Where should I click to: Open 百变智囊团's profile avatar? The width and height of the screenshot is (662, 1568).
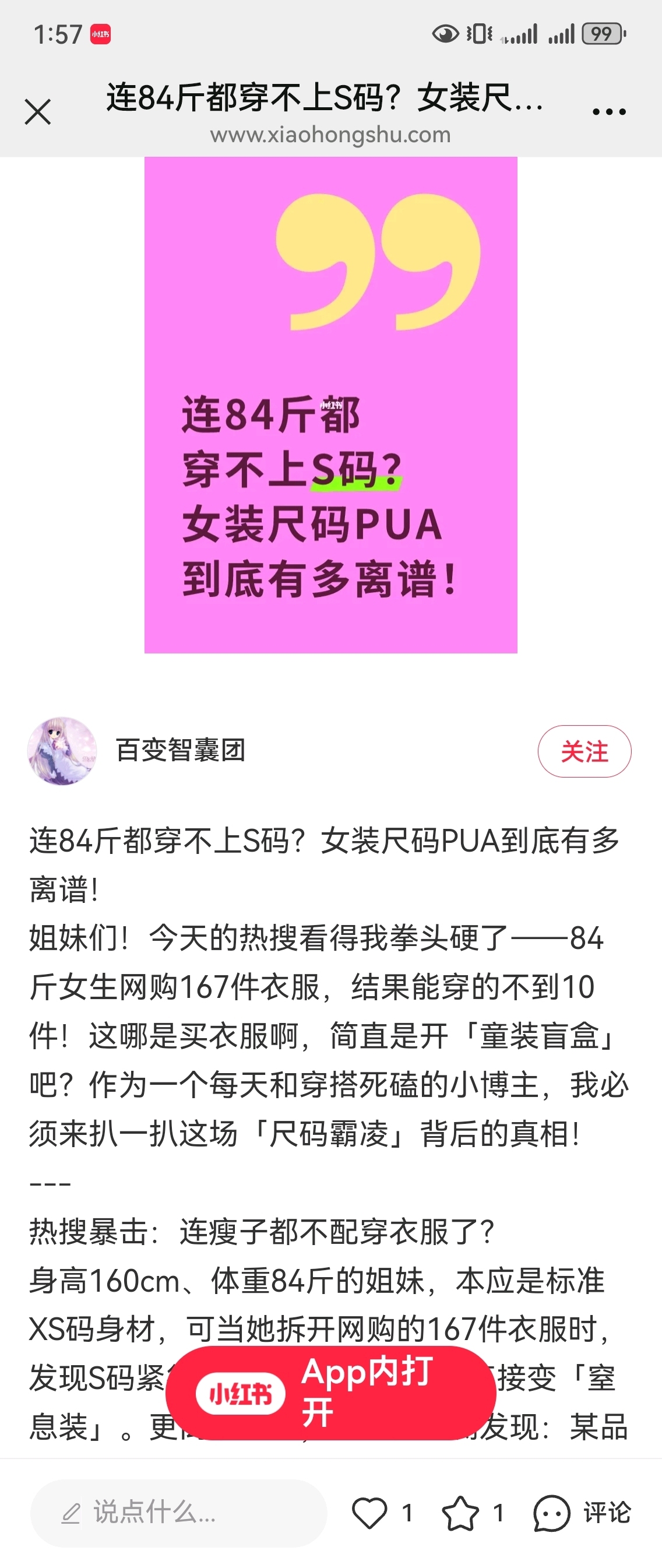62,751
